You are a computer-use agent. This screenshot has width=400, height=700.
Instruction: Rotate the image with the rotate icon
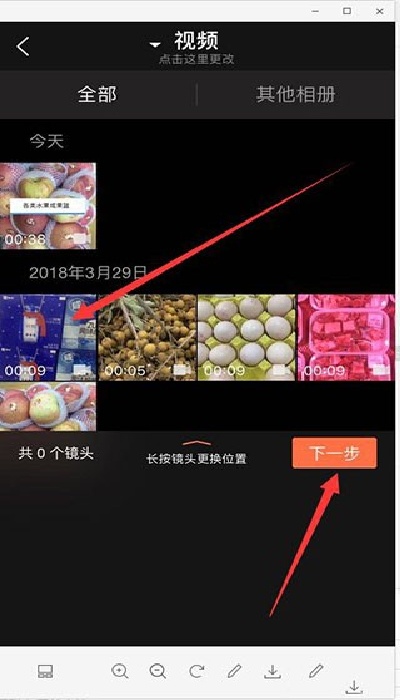click(196, 671)
